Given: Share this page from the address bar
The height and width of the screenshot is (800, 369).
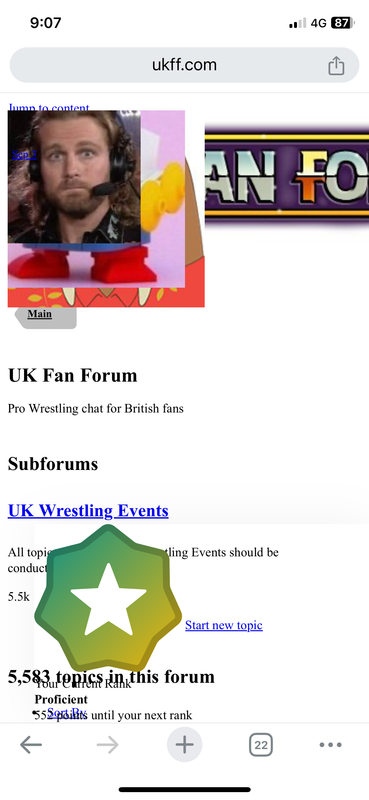Looking at the screenshot, I should 336,65.
